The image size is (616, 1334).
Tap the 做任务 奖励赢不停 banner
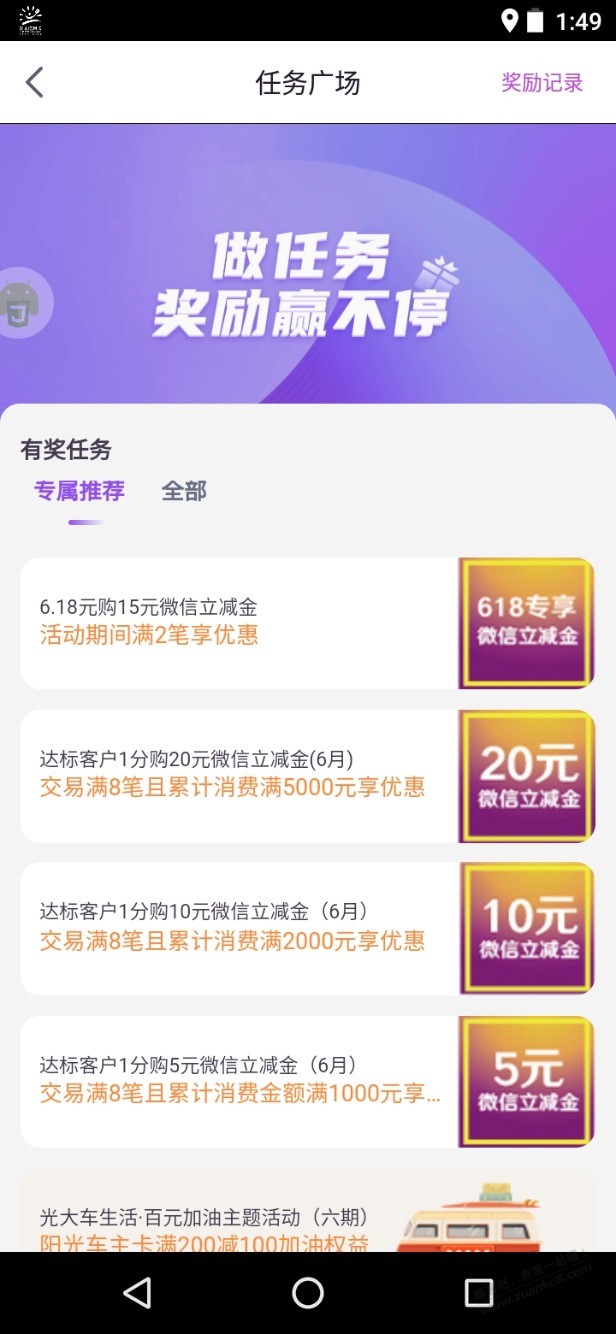click(307, 285)
